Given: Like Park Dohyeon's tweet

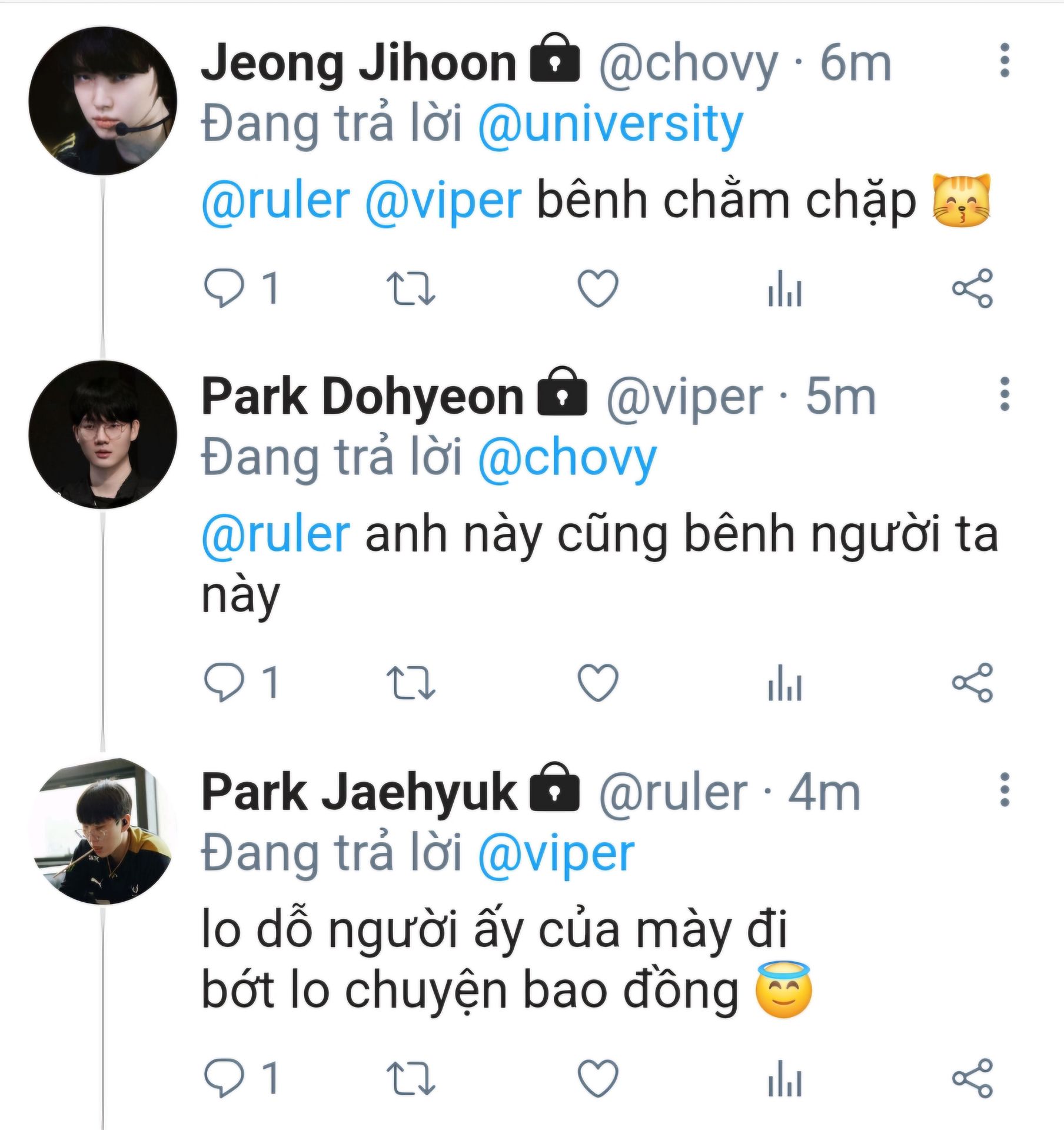Looking at the screenshot, I should (598, 683).
